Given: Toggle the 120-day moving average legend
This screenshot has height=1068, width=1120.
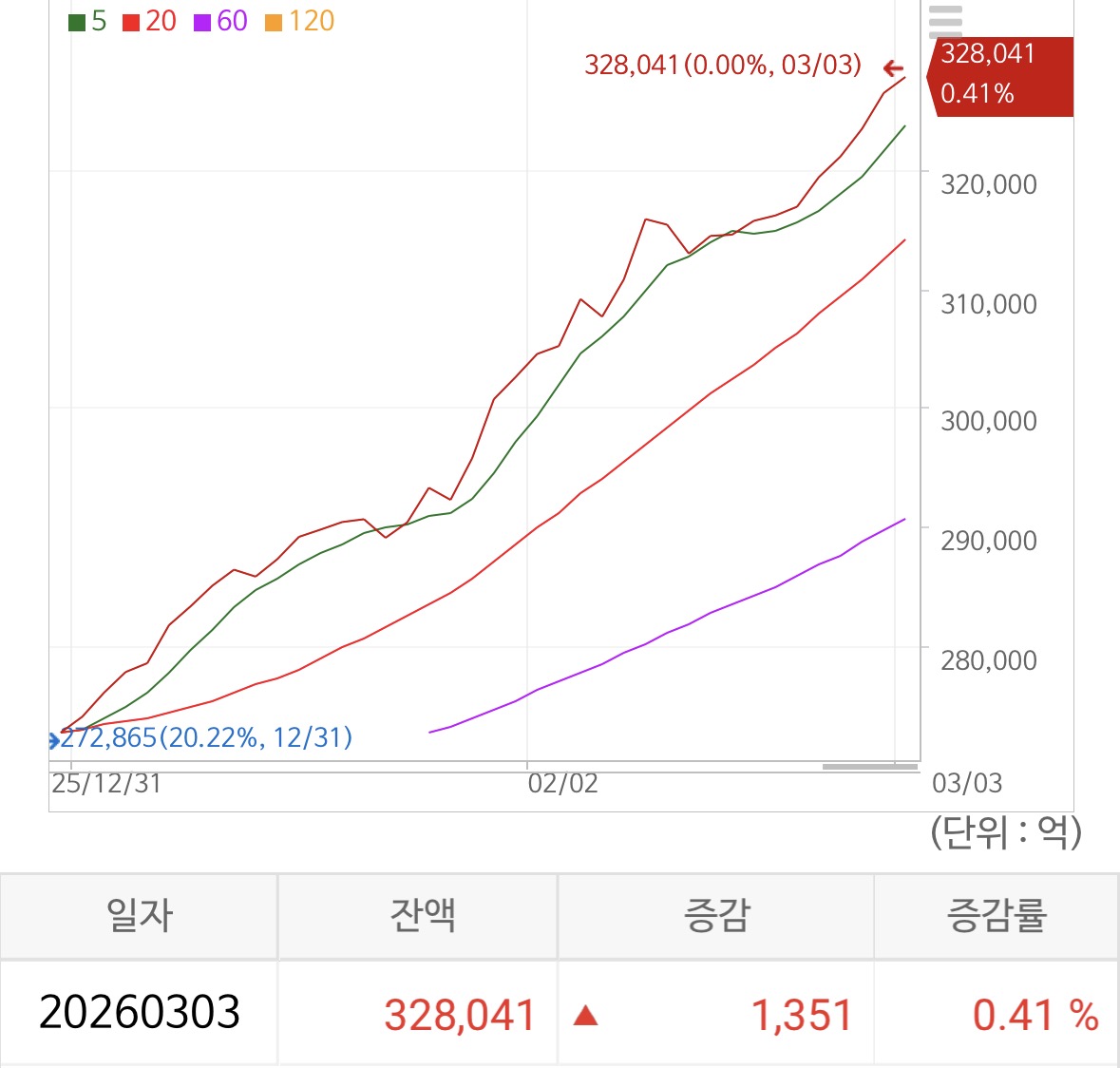Looking at the screenshot, I should coord(299,22).
